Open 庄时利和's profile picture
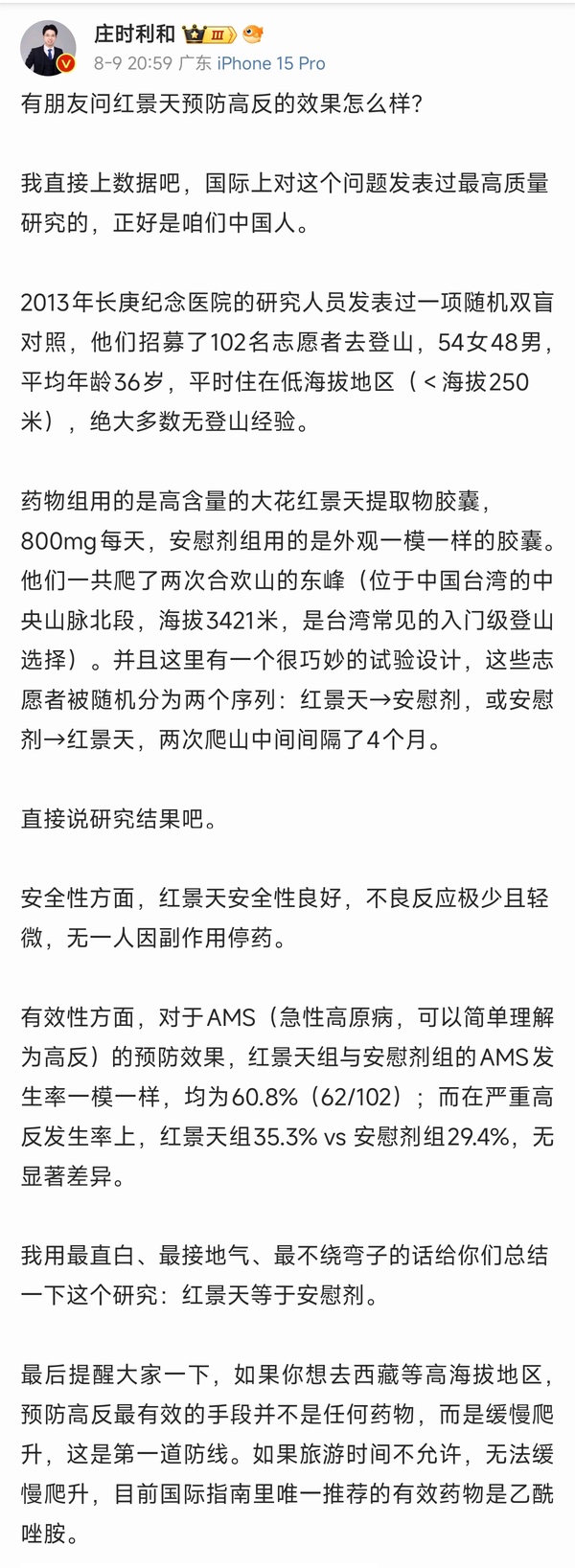This screenshot has height=1568, width=575. click(48, 48)
